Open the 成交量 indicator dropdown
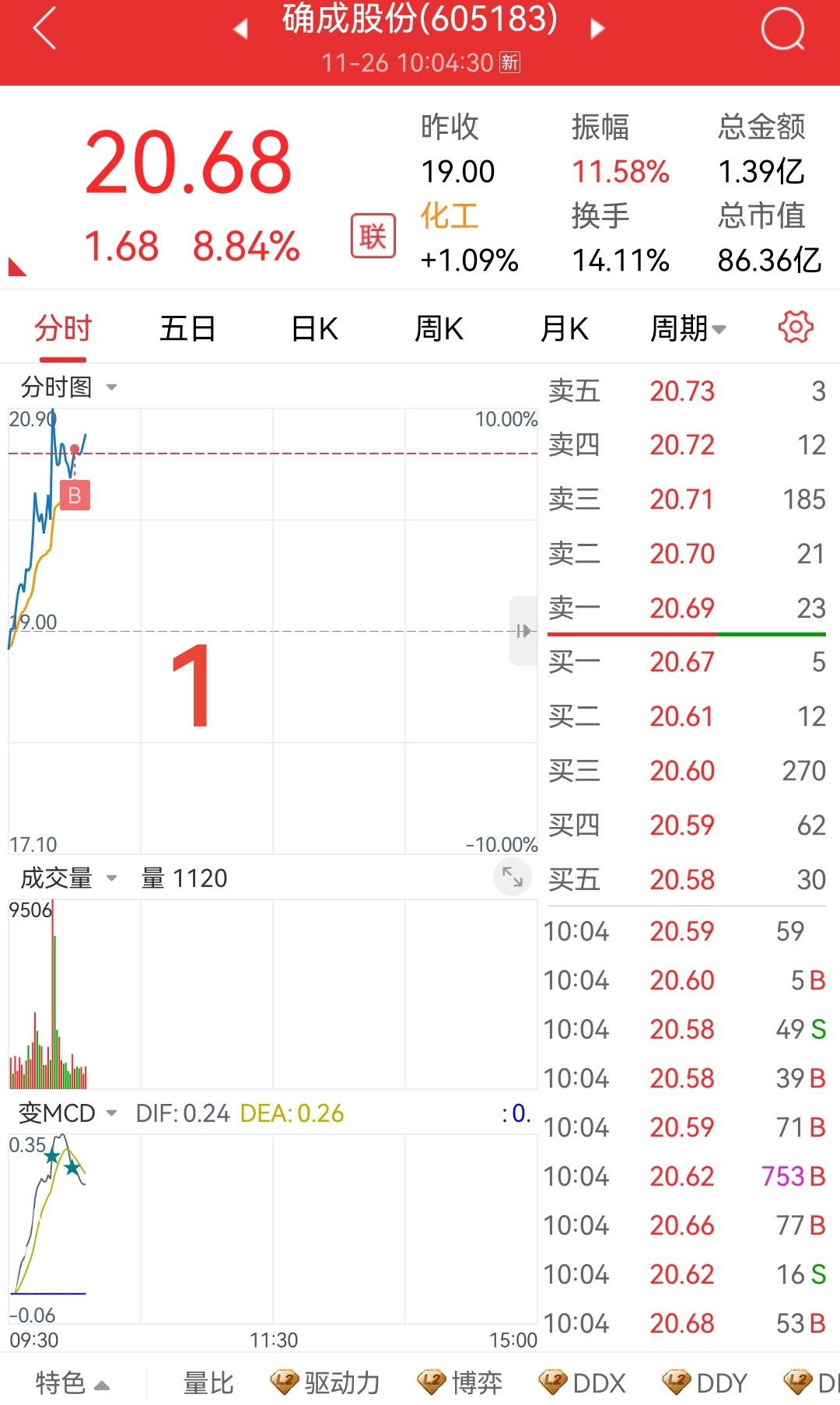The height and width of the screenshot is (1405, 840). pyautogui.click(x=68, y=878)
